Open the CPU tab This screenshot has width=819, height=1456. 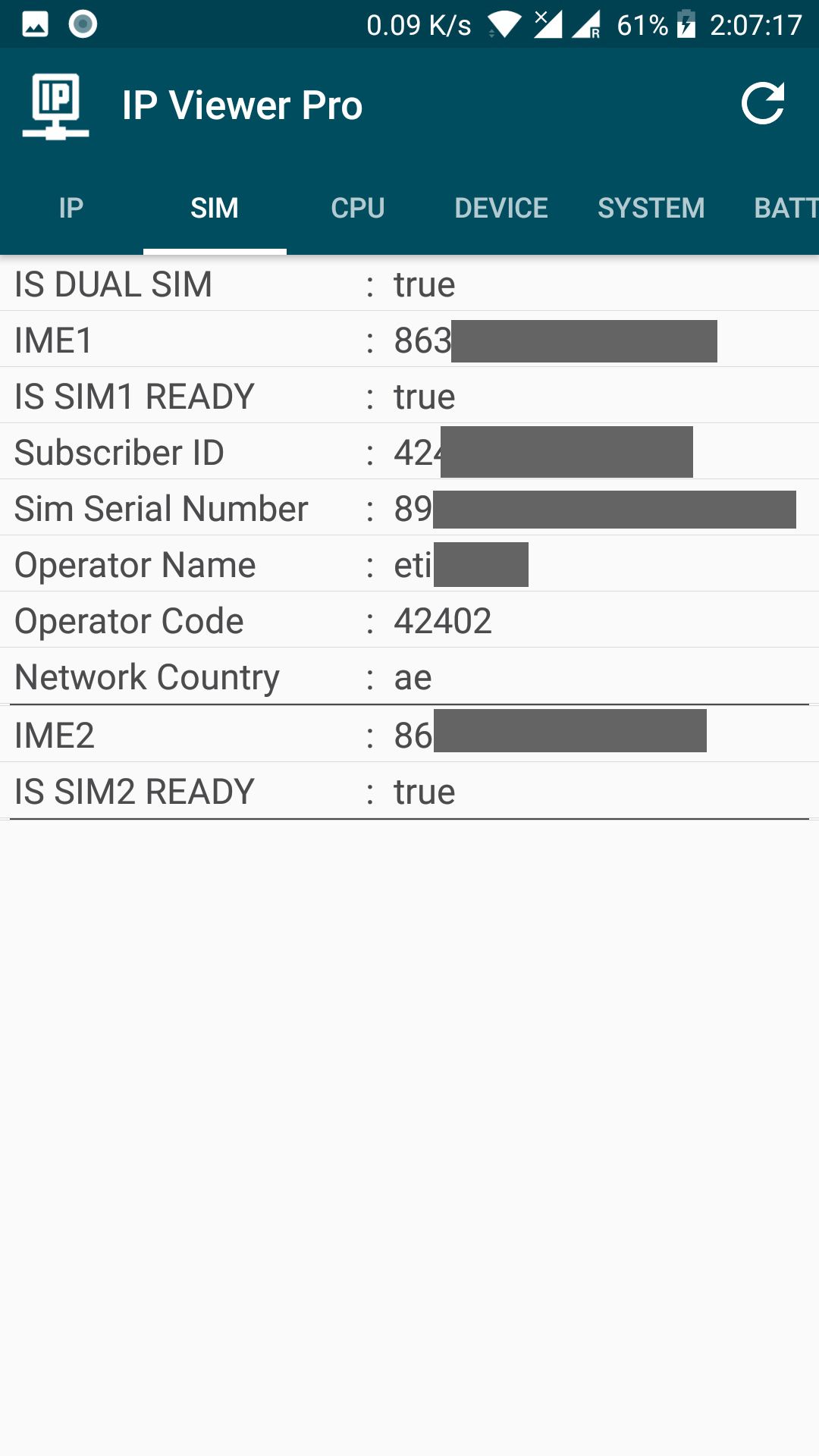[x=358, y=208]
